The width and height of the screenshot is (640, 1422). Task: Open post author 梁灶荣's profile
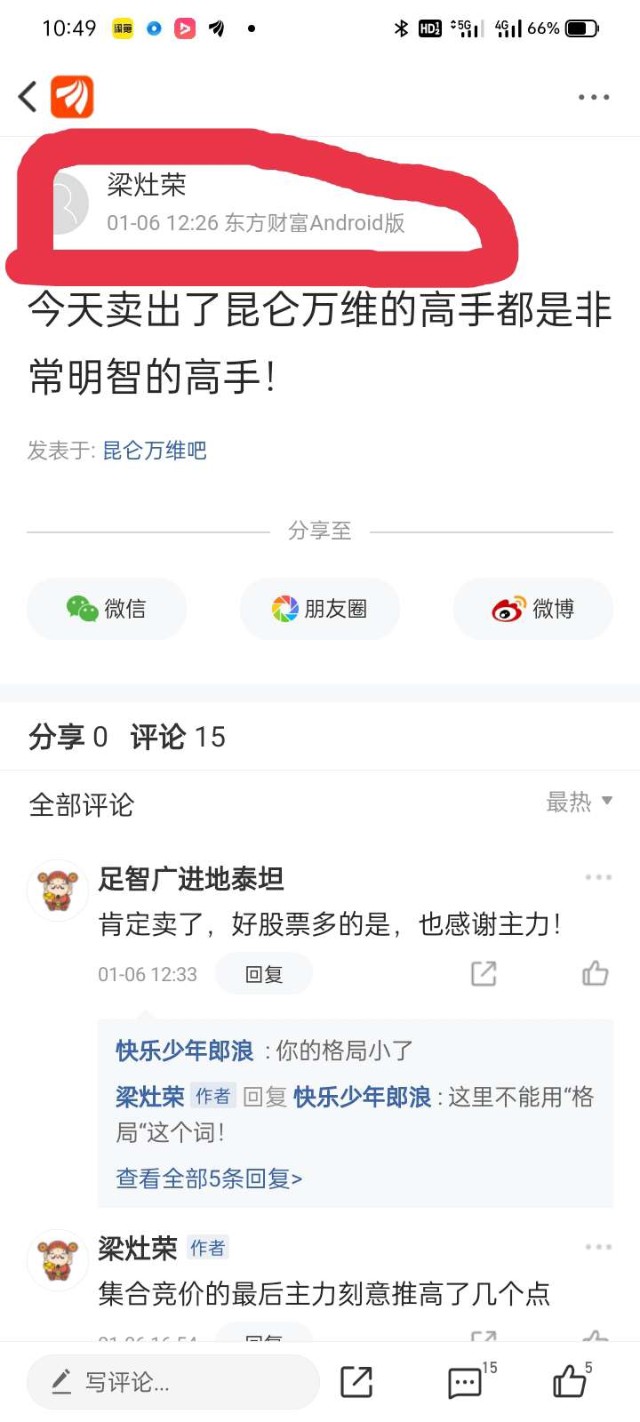coord(147,185)
